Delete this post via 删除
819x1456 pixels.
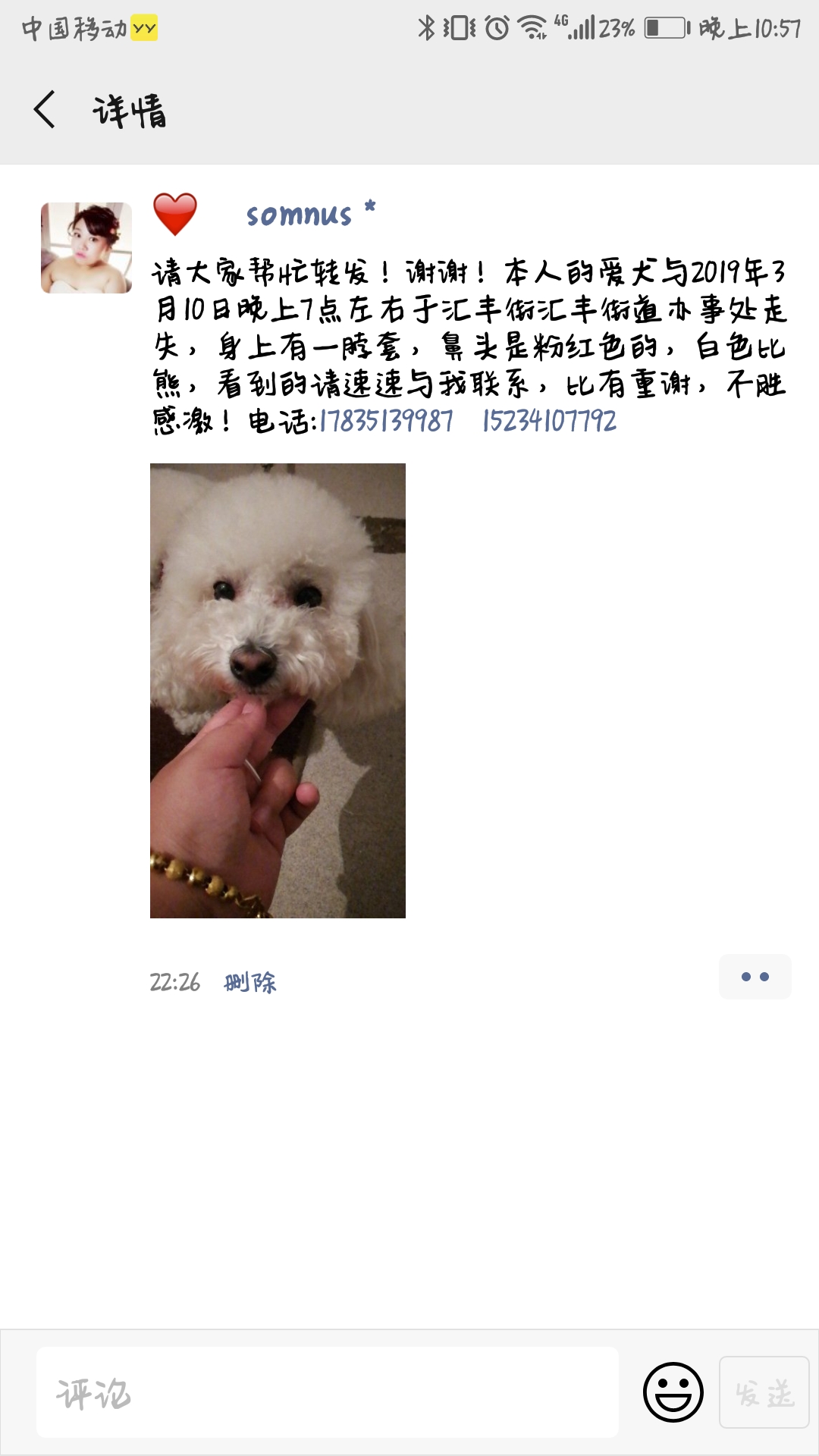[250, 982]
